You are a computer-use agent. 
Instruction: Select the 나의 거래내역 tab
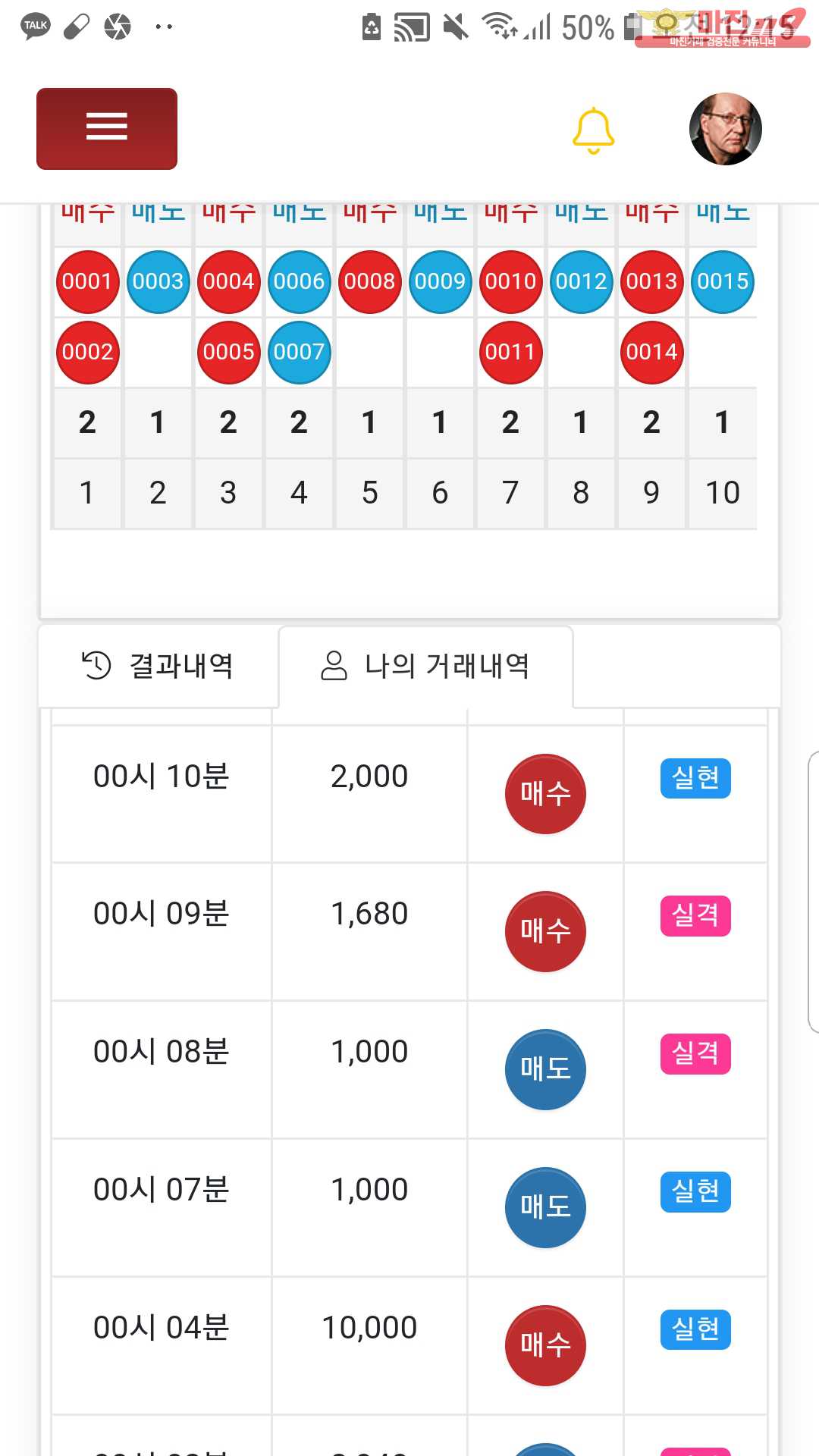(425, 667)
